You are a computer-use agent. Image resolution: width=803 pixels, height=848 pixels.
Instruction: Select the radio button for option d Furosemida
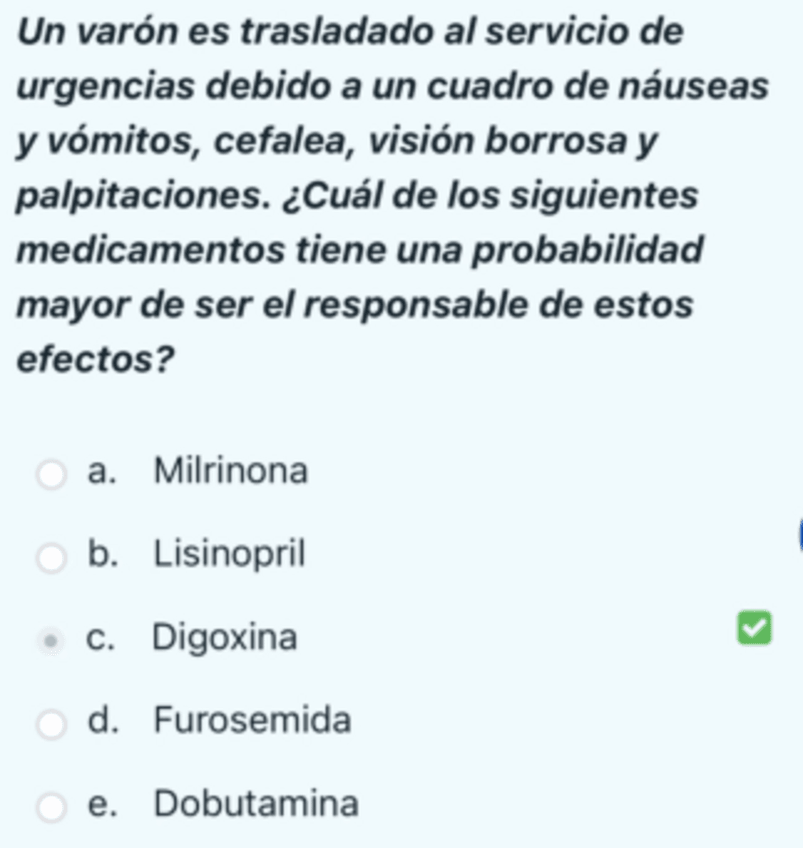51,720
